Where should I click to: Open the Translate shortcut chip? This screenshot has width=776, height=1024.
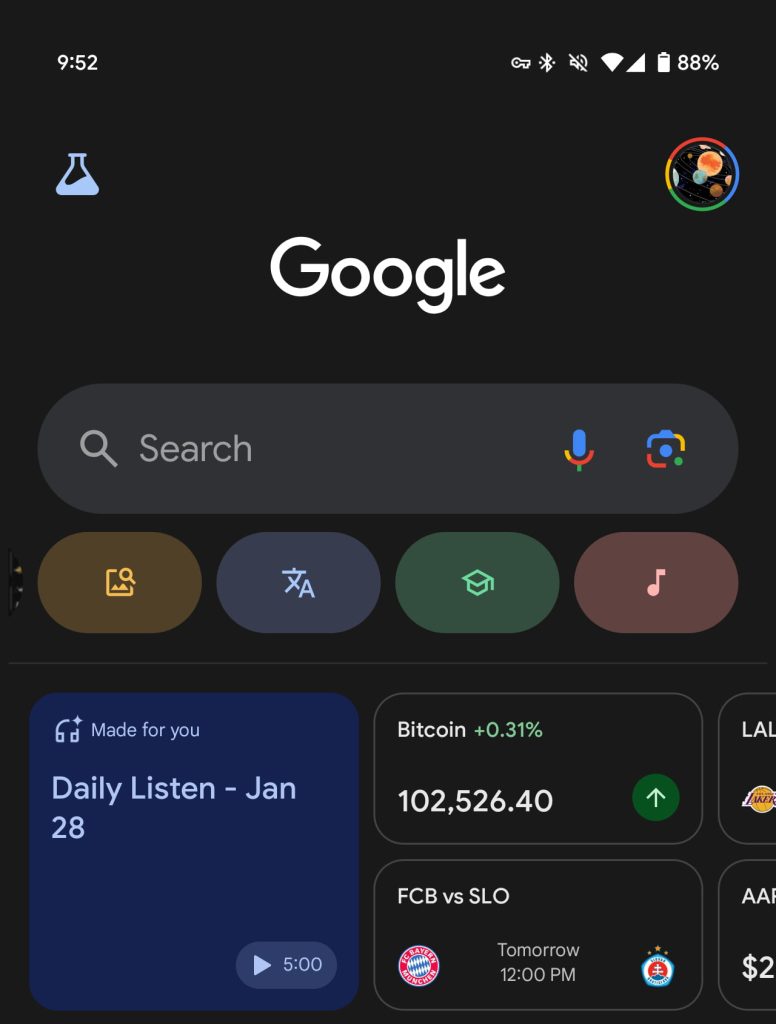[298, 583]
